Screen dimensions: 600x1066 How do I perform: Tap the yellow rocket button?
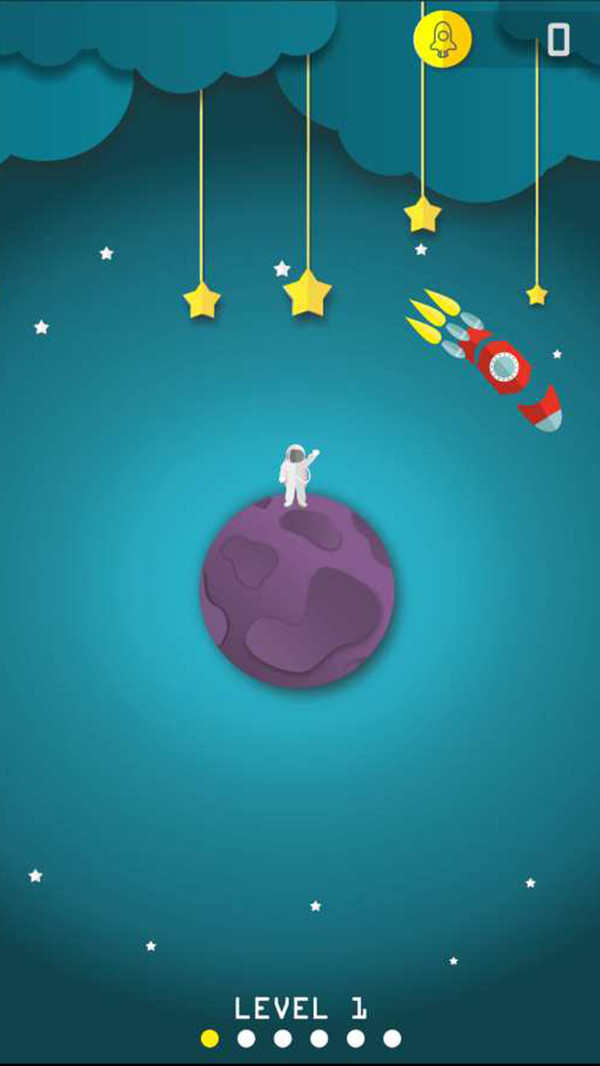point(442,39)
